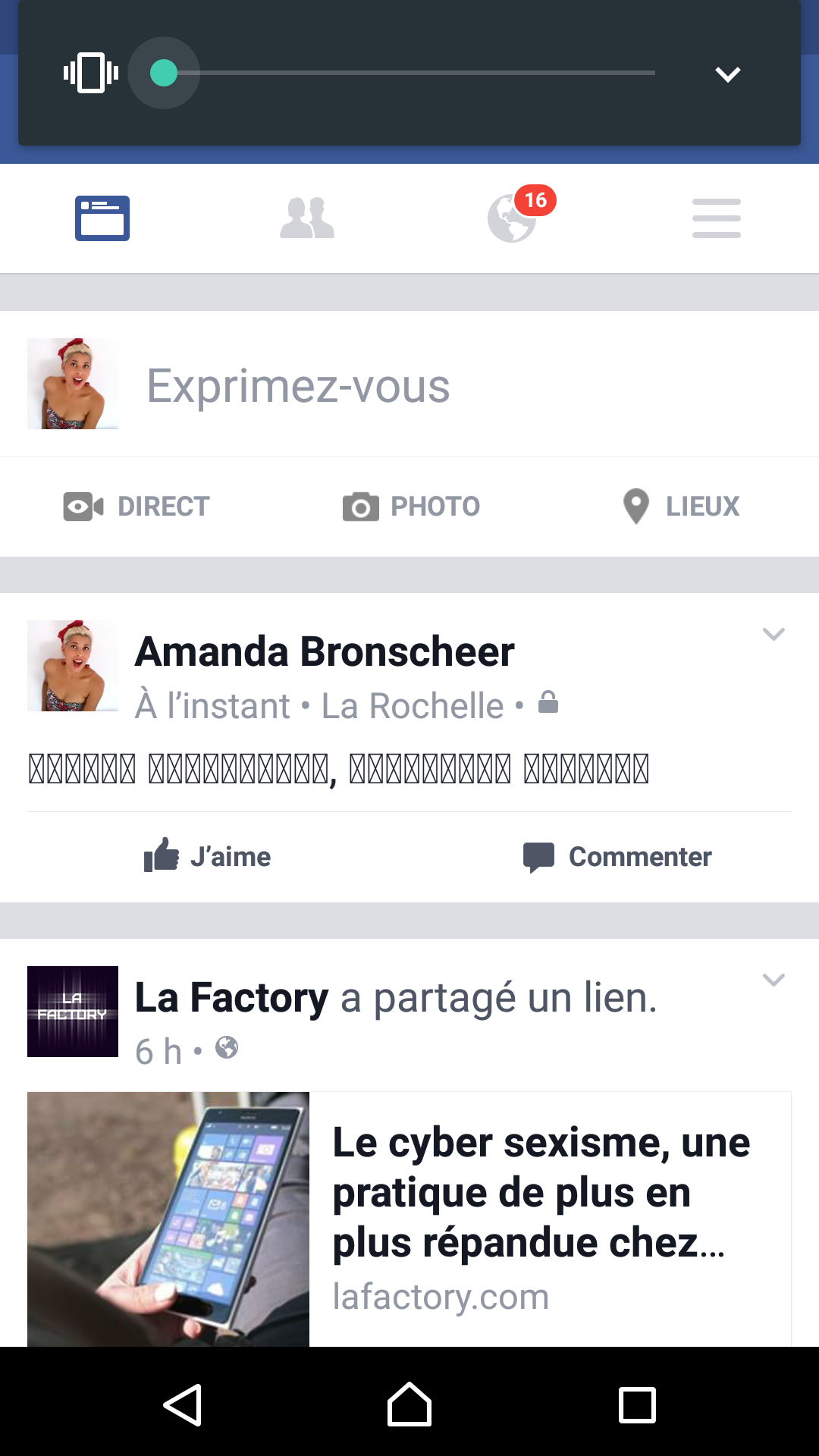Tap the ringer volume slider
The height and width of the screenshot is (1456, 819).
409,73
